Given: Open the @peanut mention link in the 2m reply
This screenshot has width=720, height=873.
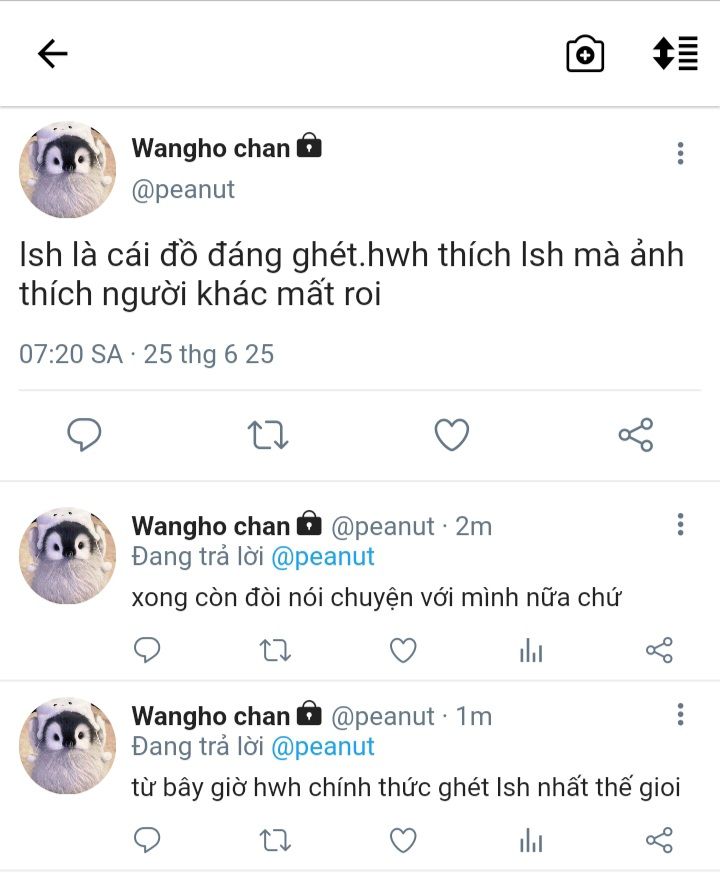Looking at the screenshot, I should pyautogui.click(x=322, y=557).
